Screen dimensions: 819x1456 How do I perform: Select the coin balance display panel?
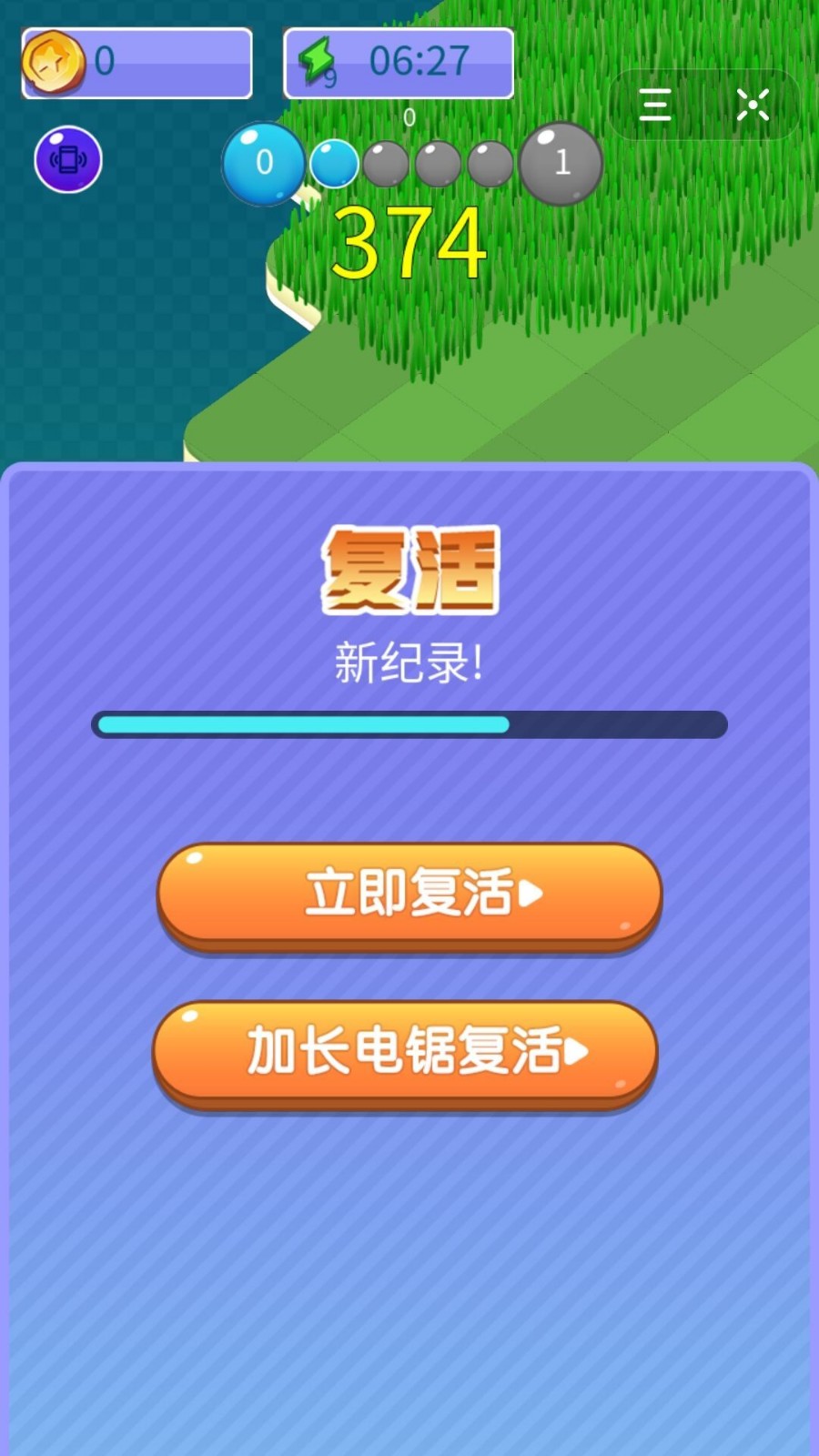point(138,62)
